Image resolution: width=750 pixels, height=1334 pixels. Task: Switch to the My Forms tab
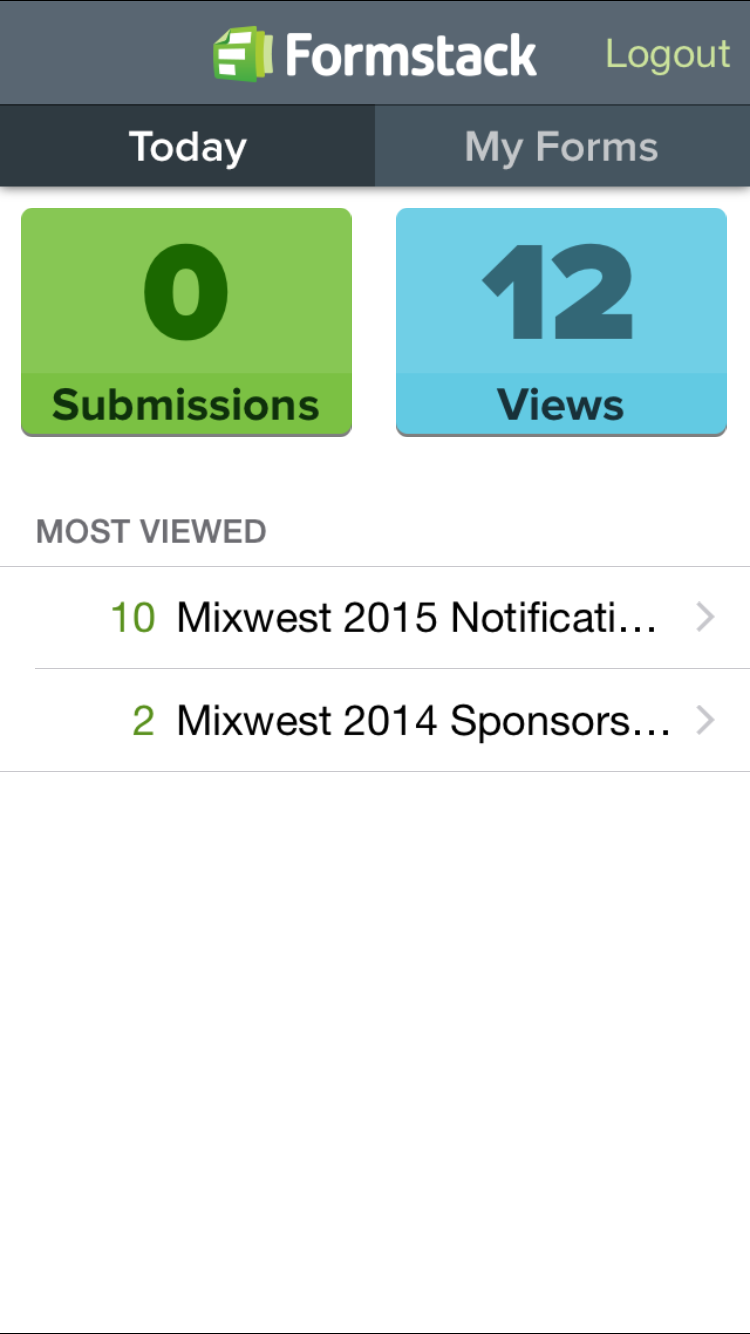pyautogui.click(x=562, y=146)
